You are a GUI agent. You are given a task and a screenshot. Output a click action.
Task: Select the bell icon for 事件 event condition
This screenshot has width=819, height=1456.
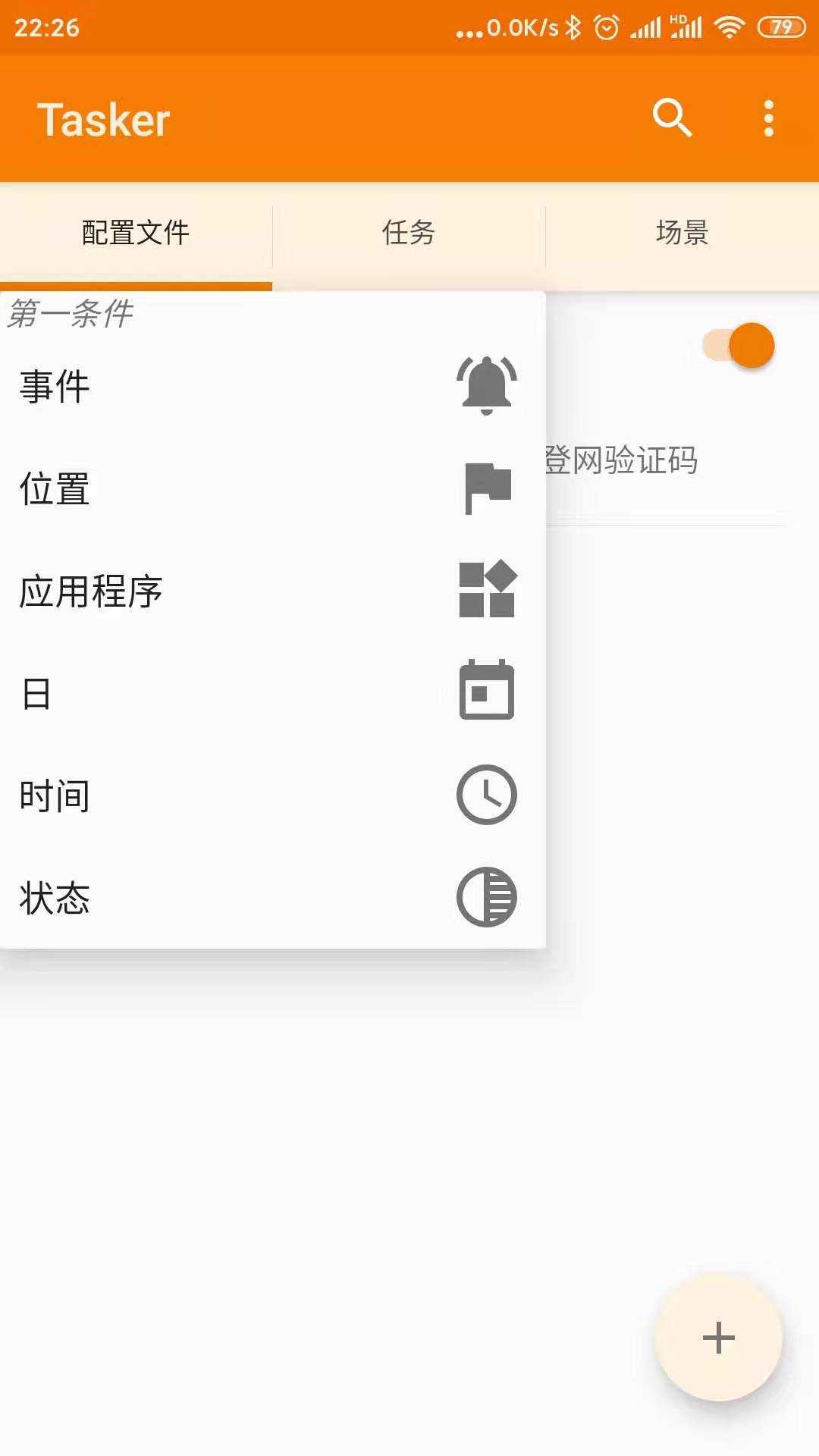488,384
